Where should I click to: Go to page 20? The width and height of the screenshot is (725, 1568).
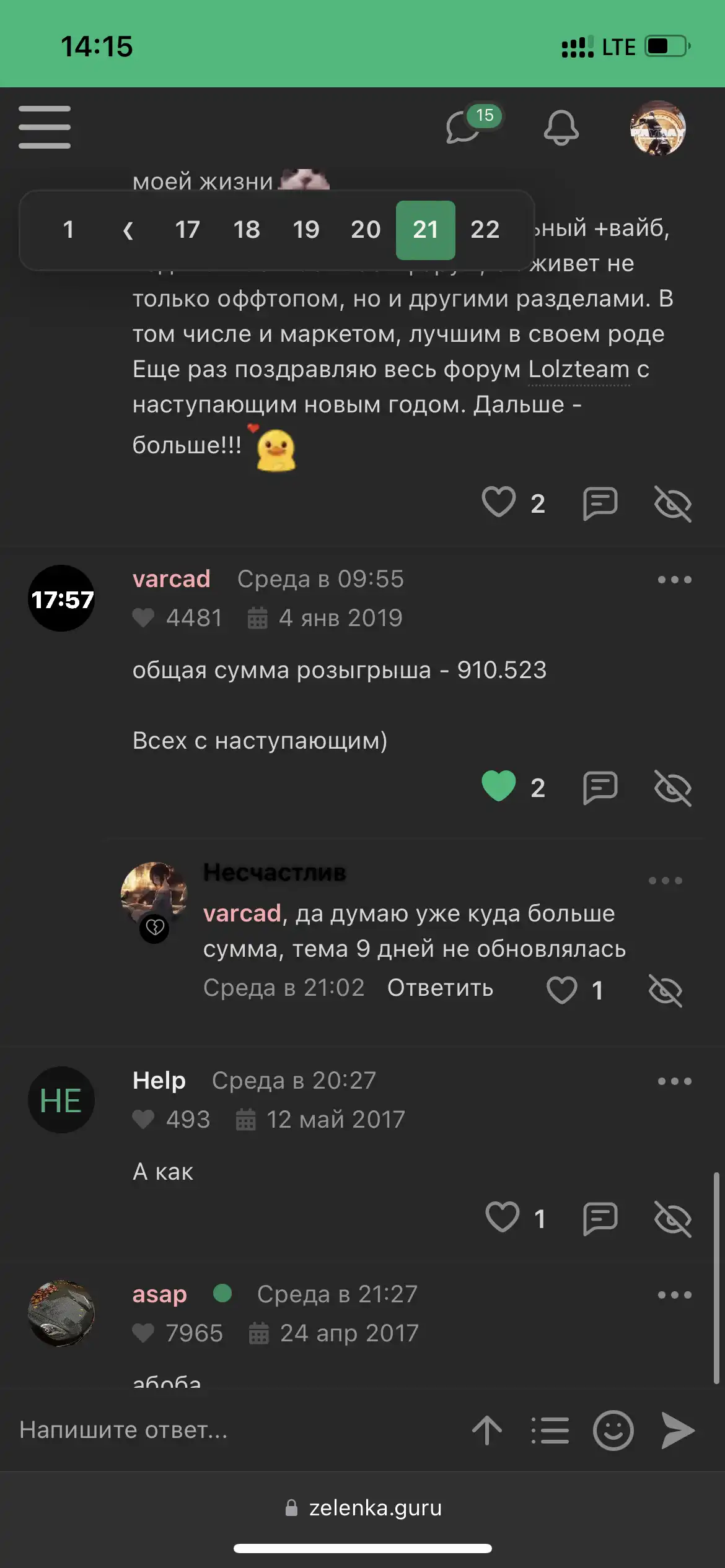[366, 230]
